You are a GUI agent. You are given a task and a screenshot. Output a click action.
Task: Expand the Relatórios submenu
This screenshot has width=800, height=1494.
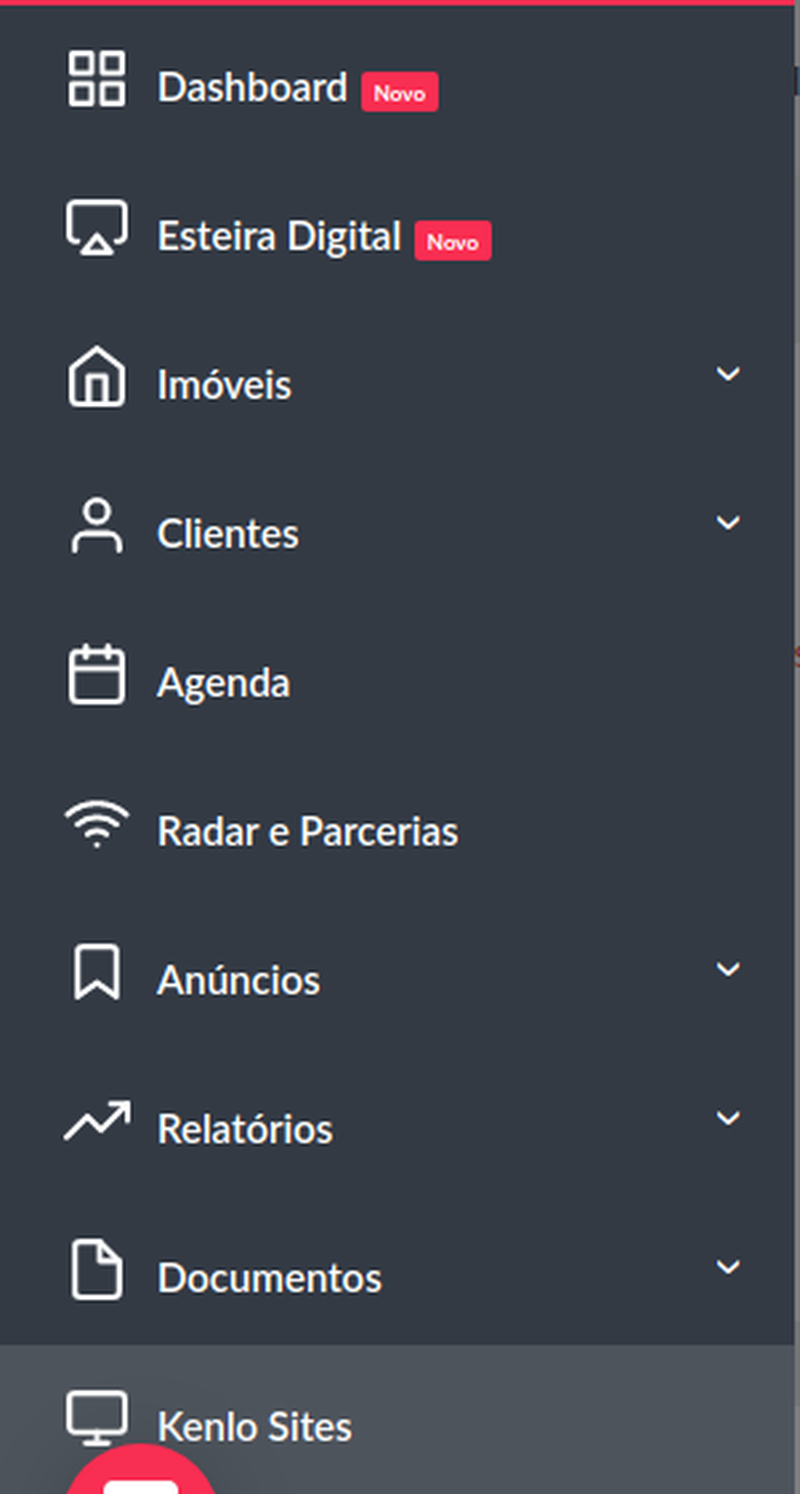tap(397, 1129)
